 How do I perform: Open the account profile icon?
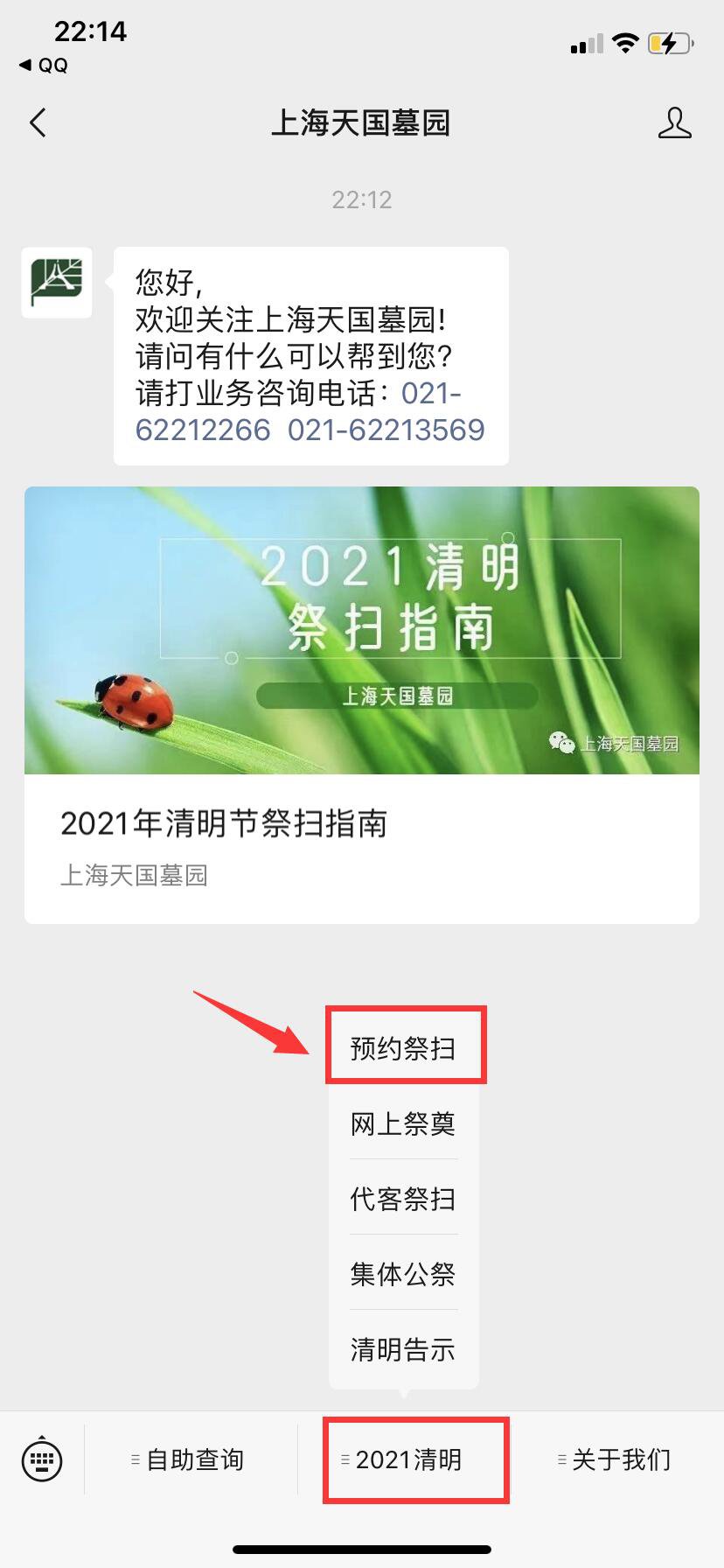pos(674,123)
